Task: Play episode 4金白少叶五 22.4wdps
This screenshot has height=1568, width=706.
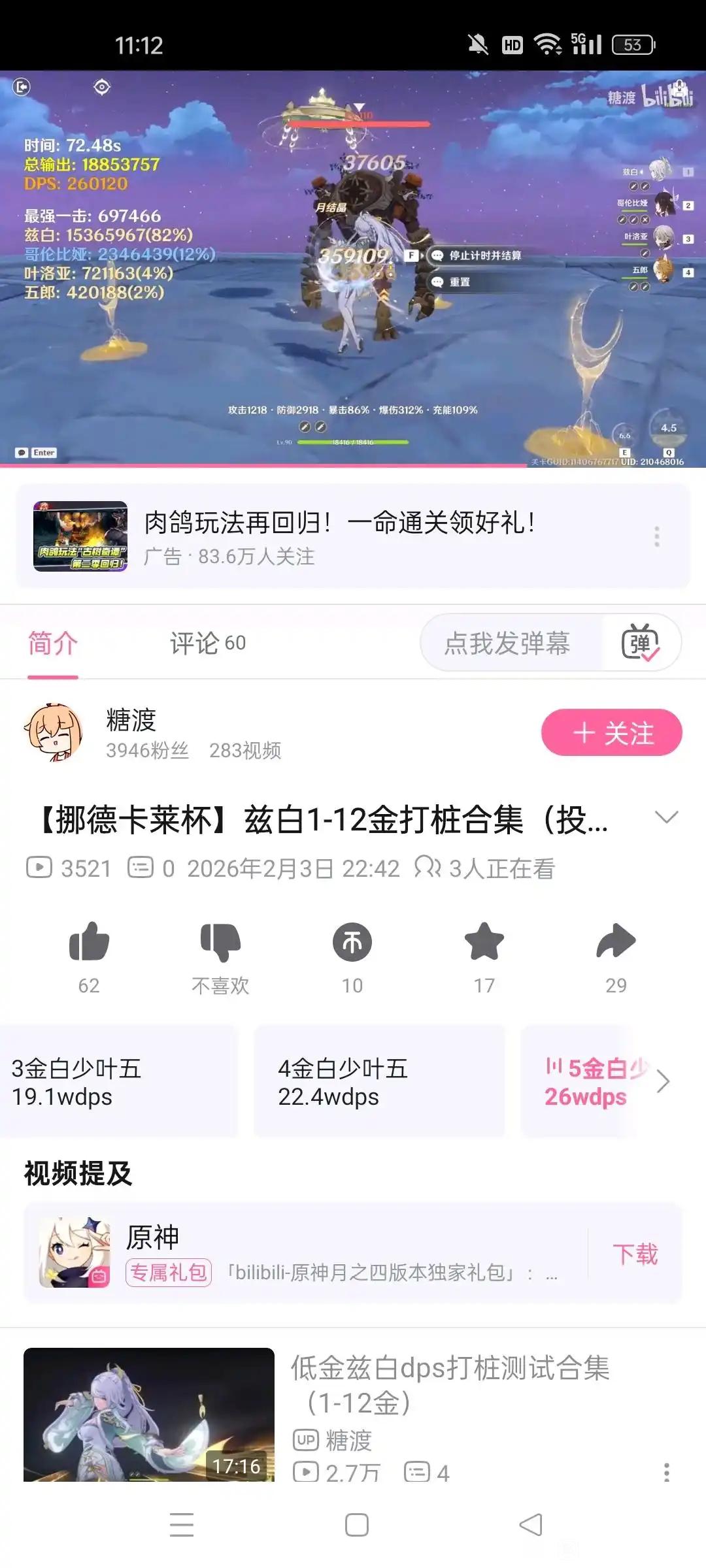Action: 379,1083
